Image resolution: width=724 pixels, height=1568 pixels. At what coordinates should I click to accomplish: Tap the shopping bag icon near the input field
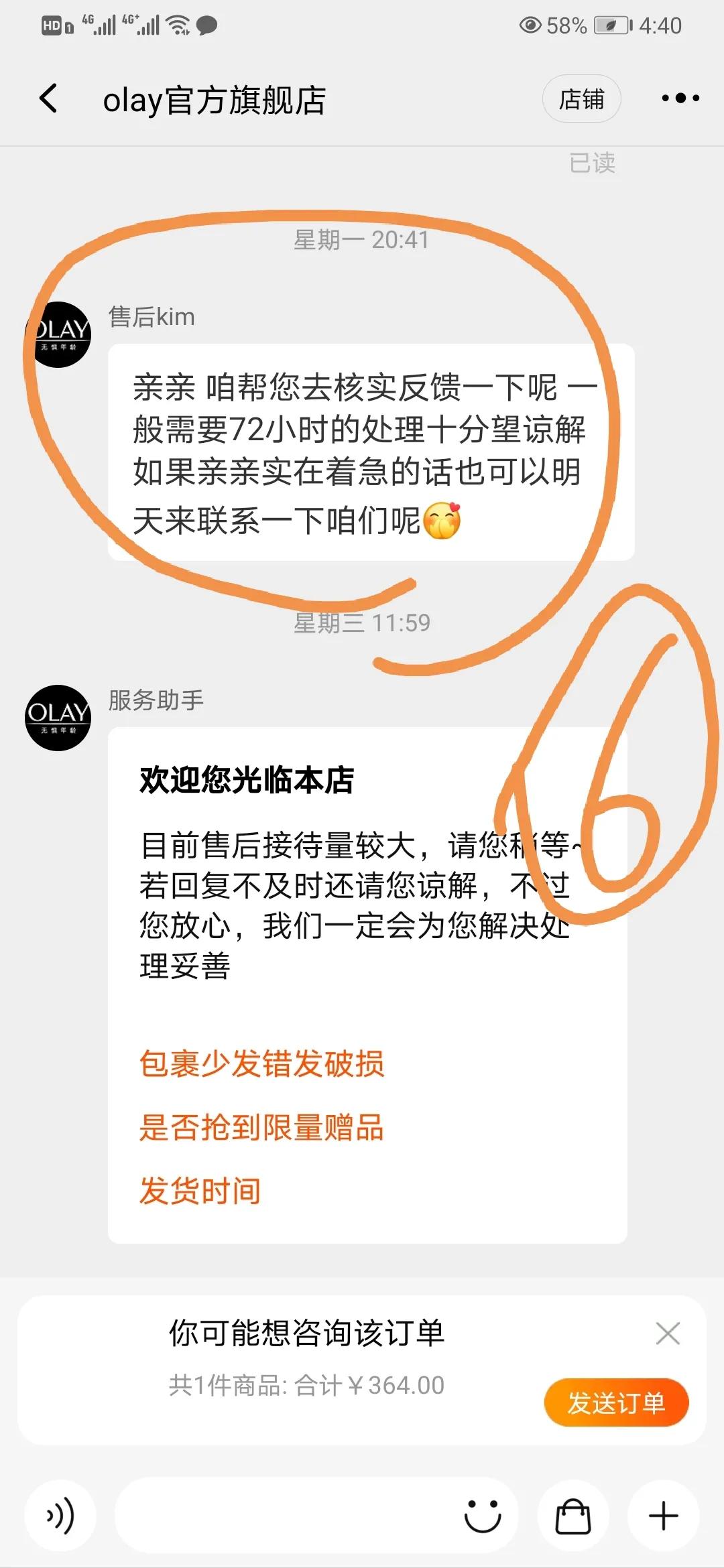[572, 1516]
